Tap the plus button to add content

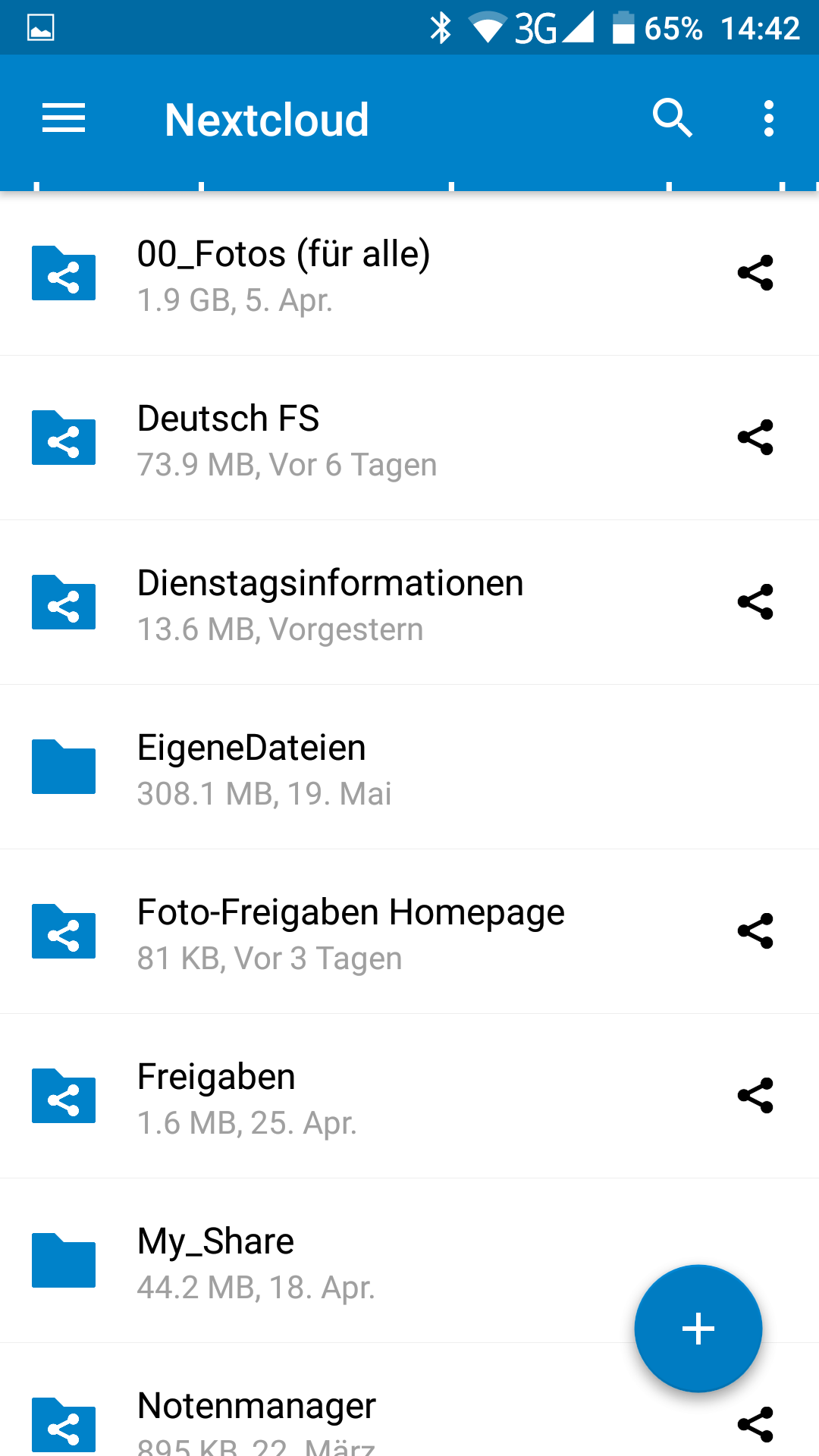(x=698, y=1329)
